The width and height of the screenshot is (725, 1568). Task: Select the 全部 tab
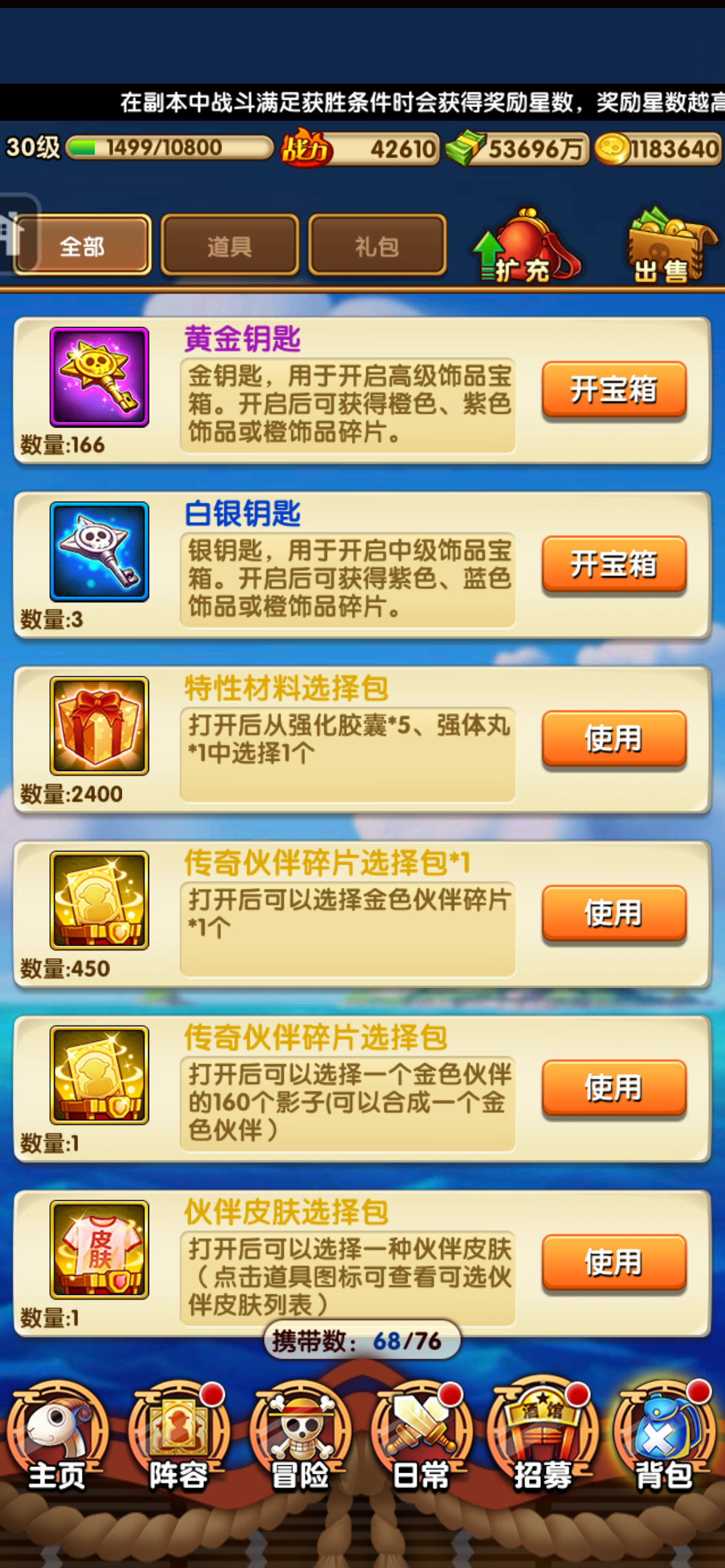pyautogui.click(x=82, y=246)
